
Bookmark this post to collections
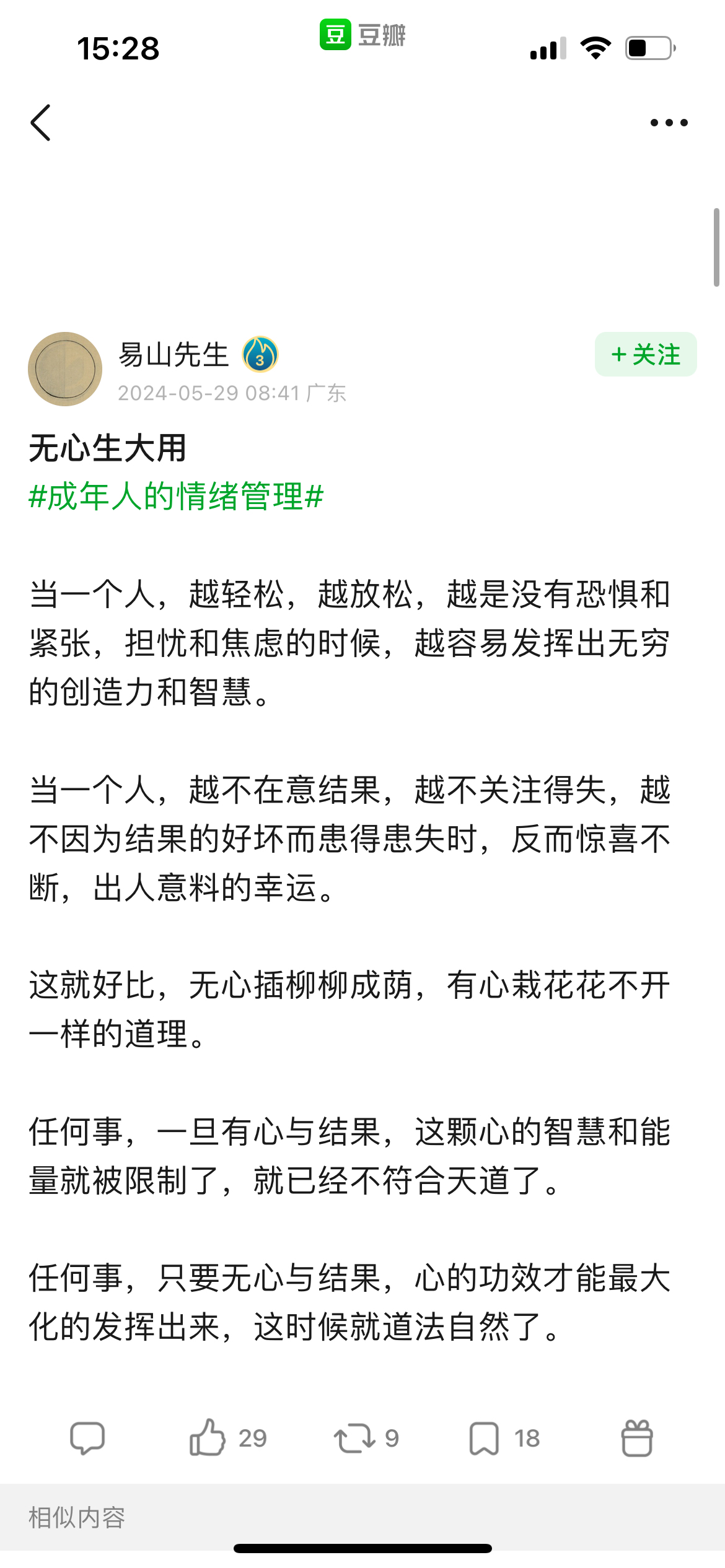(x=484, y=1438)
